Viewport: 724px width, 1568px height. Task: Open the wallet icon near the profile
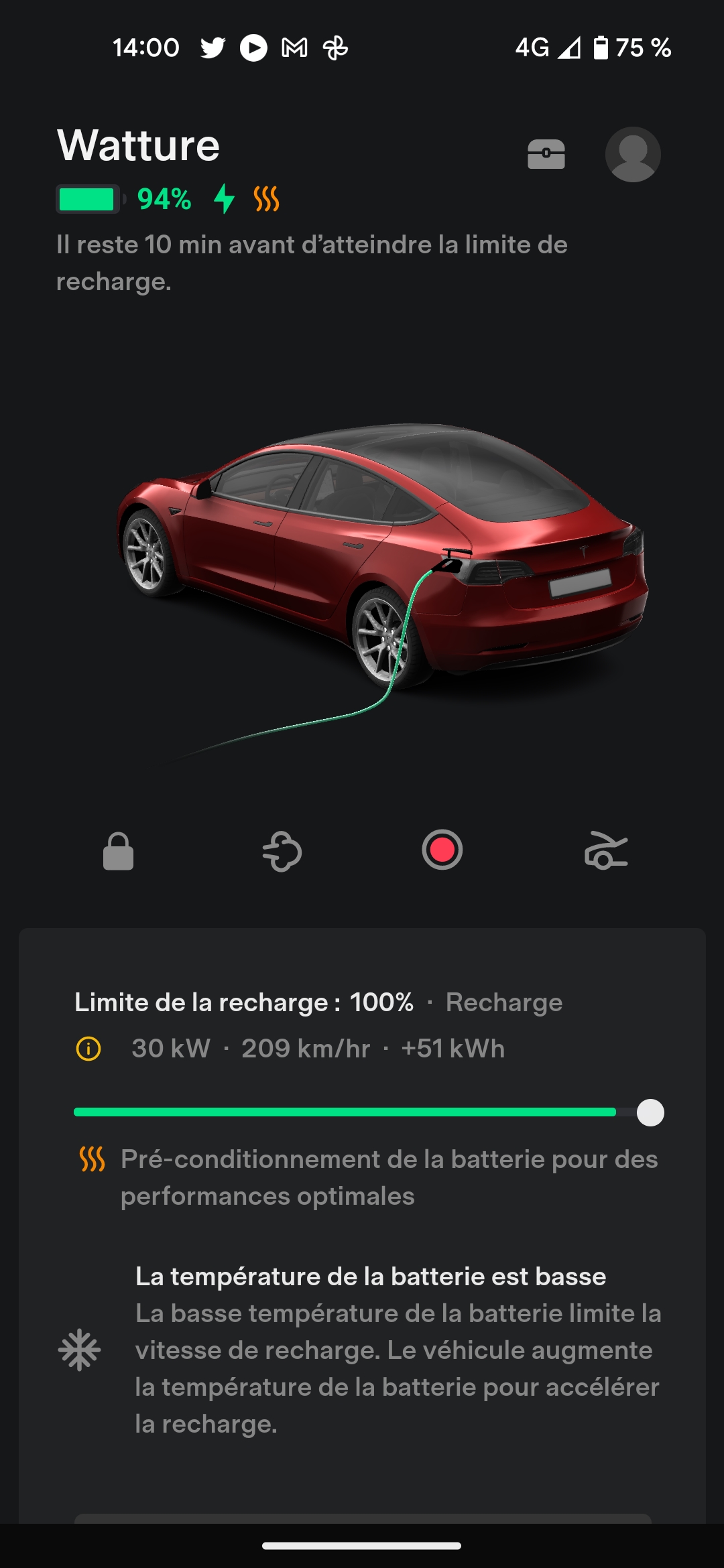pos(547,153)
